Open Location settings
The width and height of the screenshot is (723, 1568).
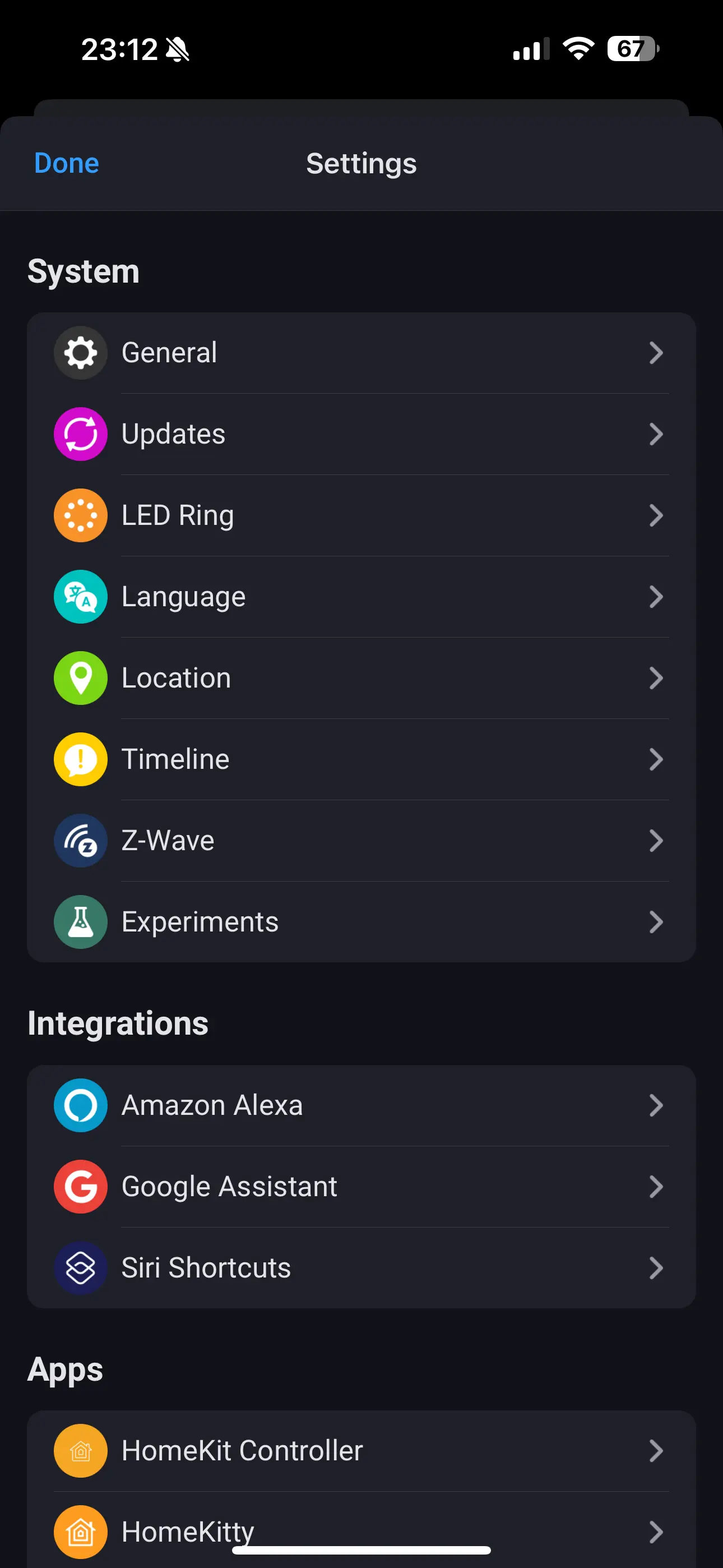click(360, 678)
